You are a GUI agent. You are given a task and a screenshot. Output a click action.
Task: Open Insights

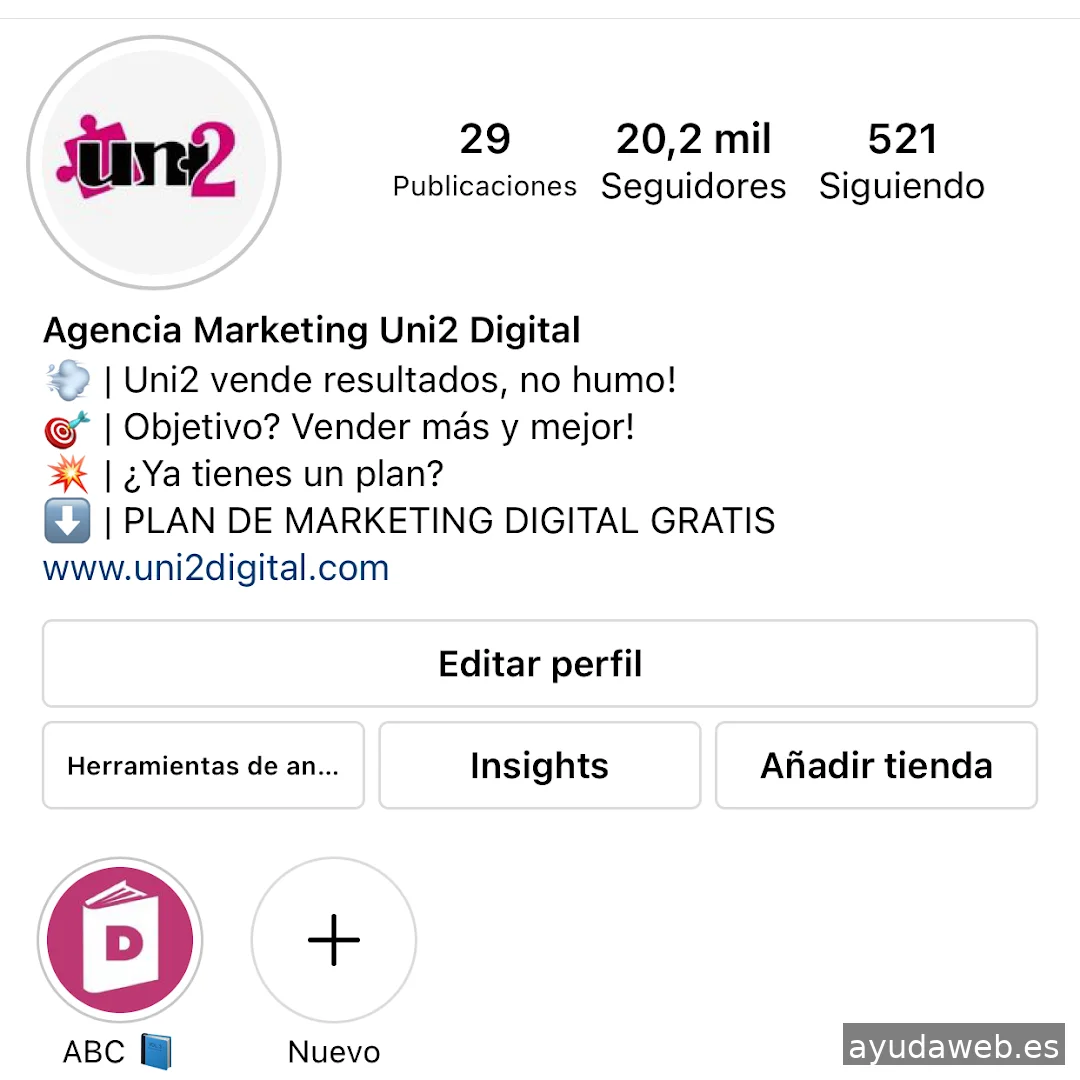click(540, 766)
